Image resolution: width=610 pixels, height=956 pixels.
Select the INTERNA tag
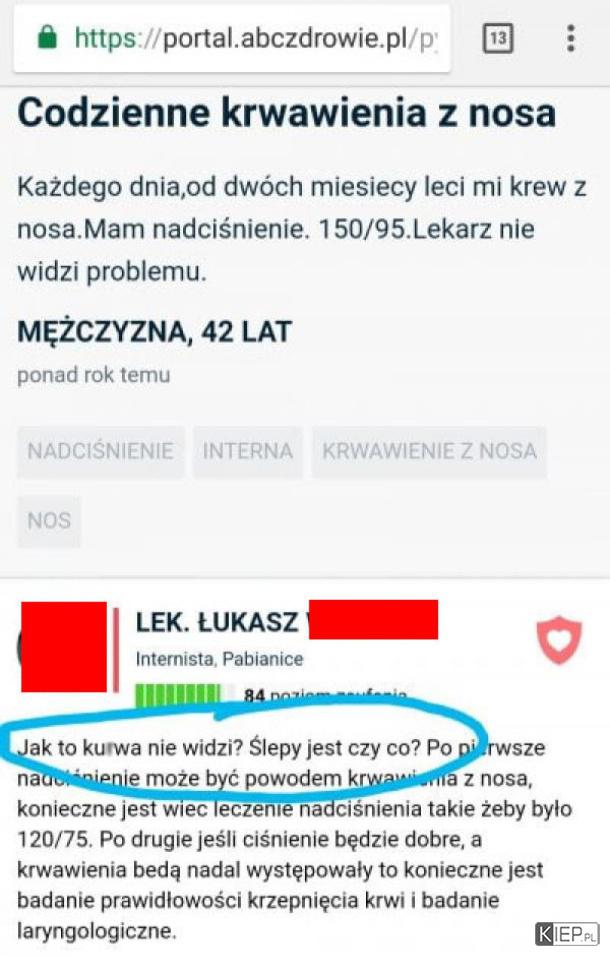pos(247,451)
